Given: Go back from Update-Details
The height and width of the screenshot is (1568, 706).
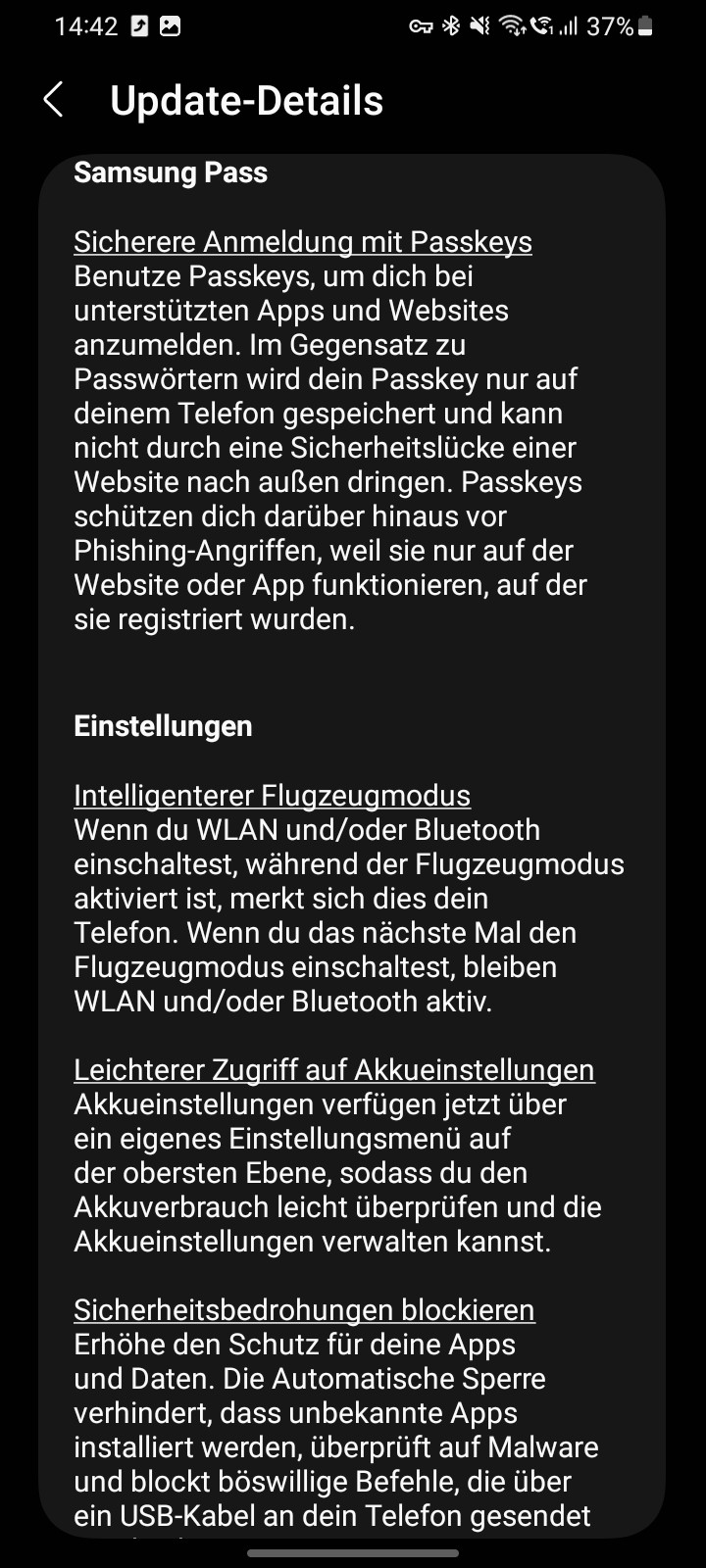Looking at the screenshot, I should [54, 100].
